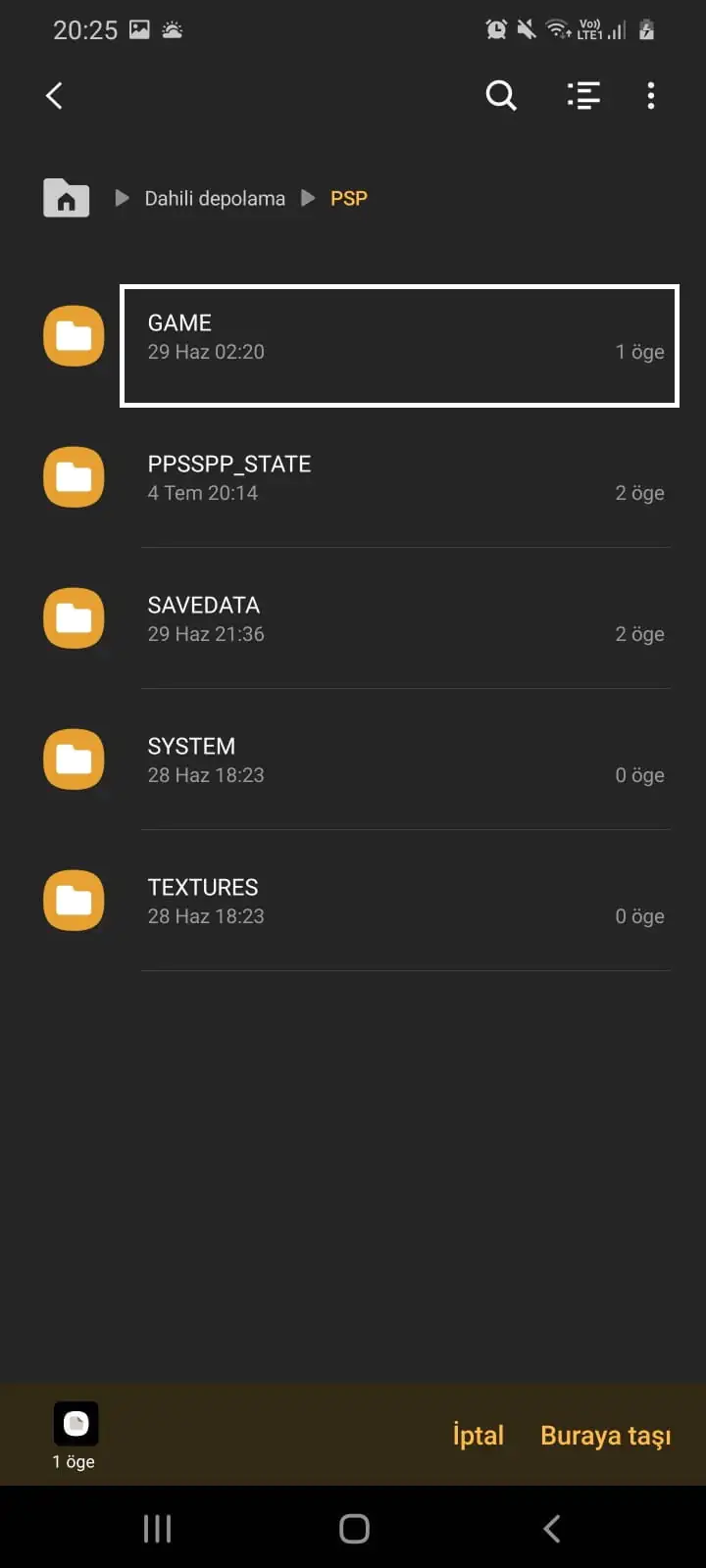Click the home folder icon in breadcrumb
This screenshot has height=1568, width=706.
(x=65, y=198)
